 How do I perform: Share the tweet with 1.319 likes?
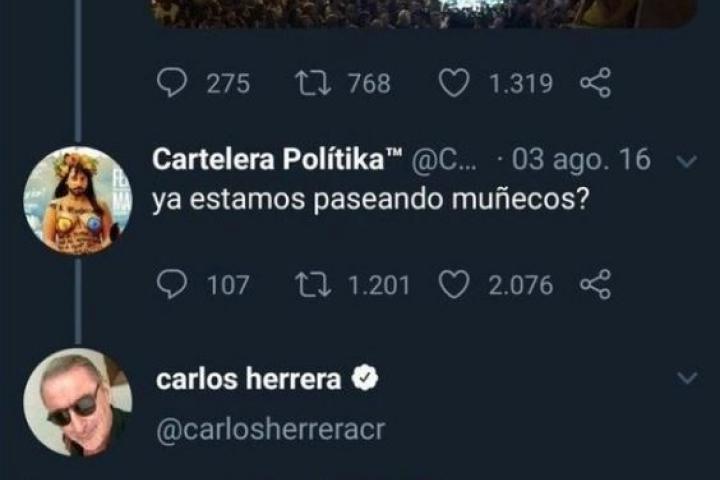coord(595,83)
